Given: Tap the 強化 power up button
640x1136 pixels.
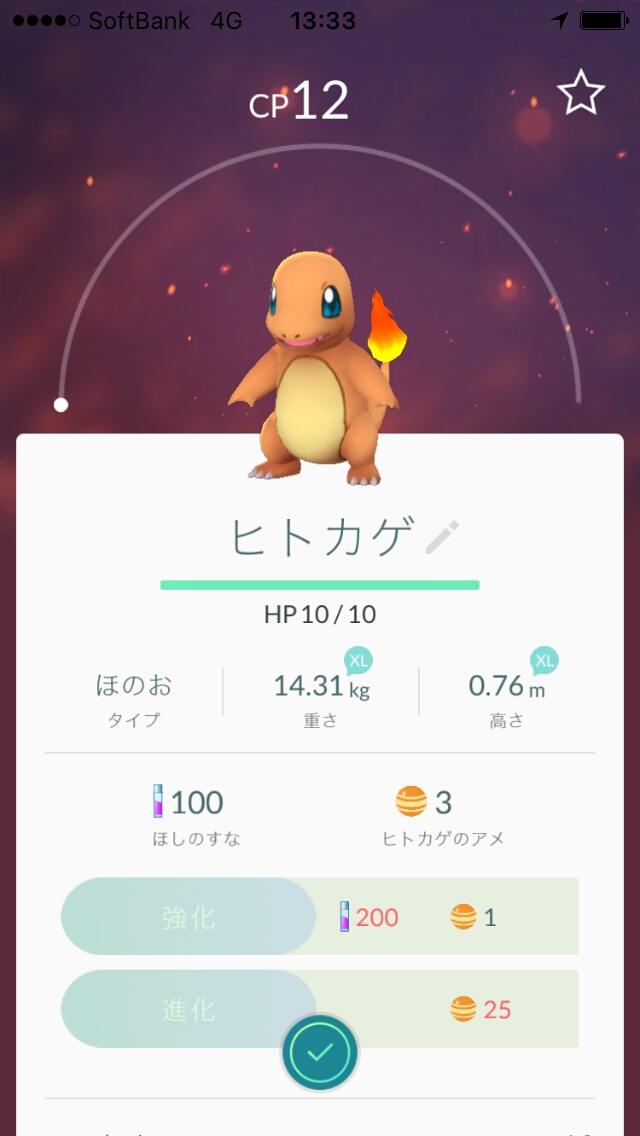Looking at the screenshot, I should pos(188,916).
